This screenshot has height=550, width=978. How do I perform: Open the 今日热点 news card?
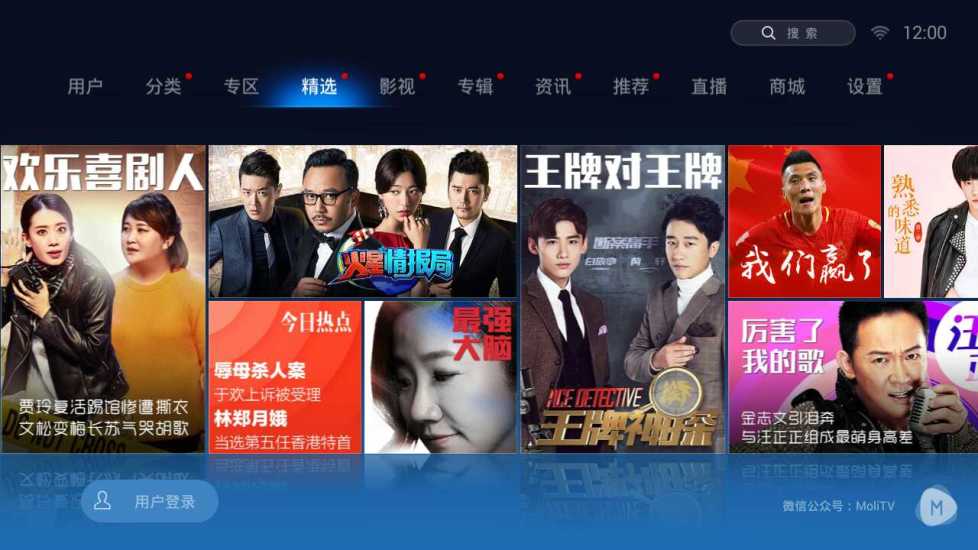285,377
